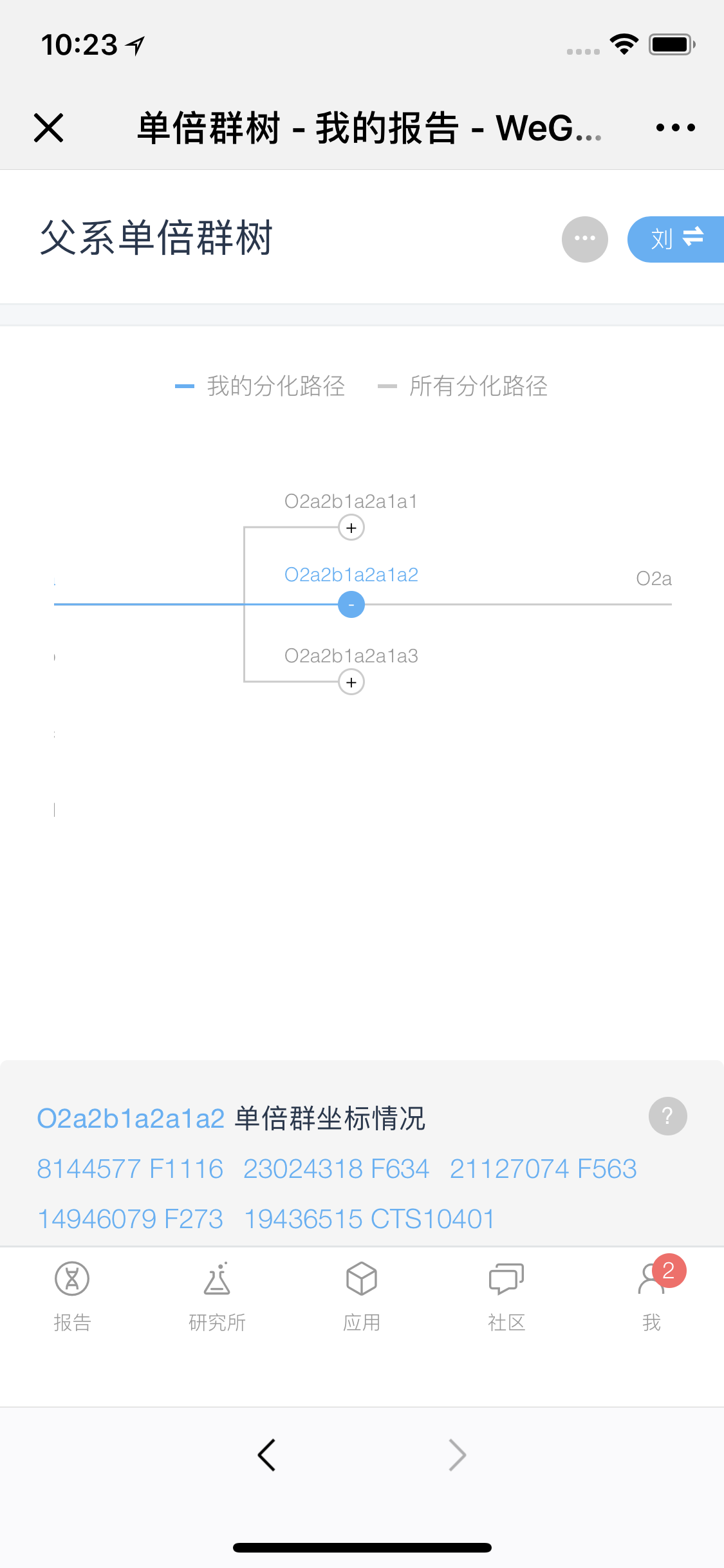Open marker 8144577 F1116

click(x=130, y=1169)
